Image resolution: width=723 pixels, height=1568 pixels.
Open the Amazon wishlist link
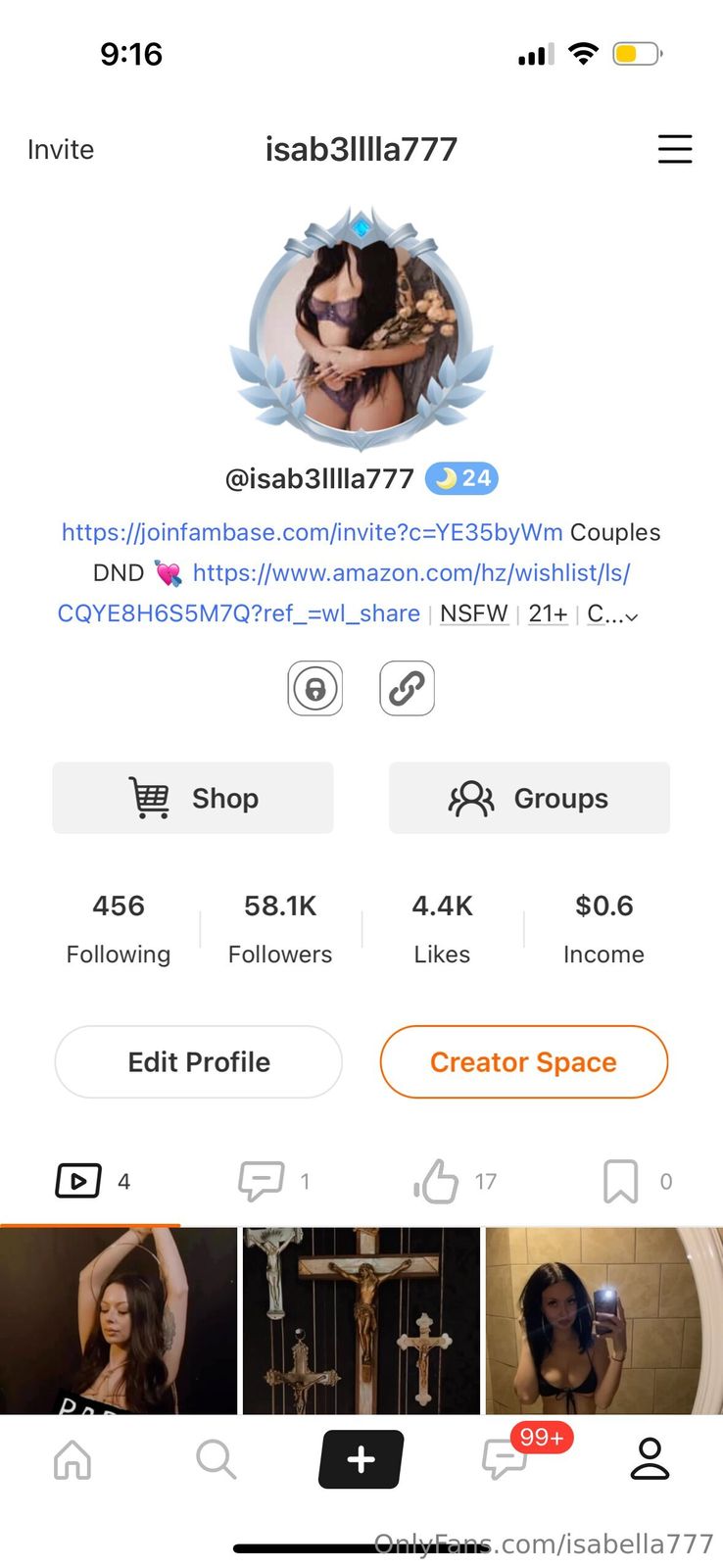tap(411, 572)
